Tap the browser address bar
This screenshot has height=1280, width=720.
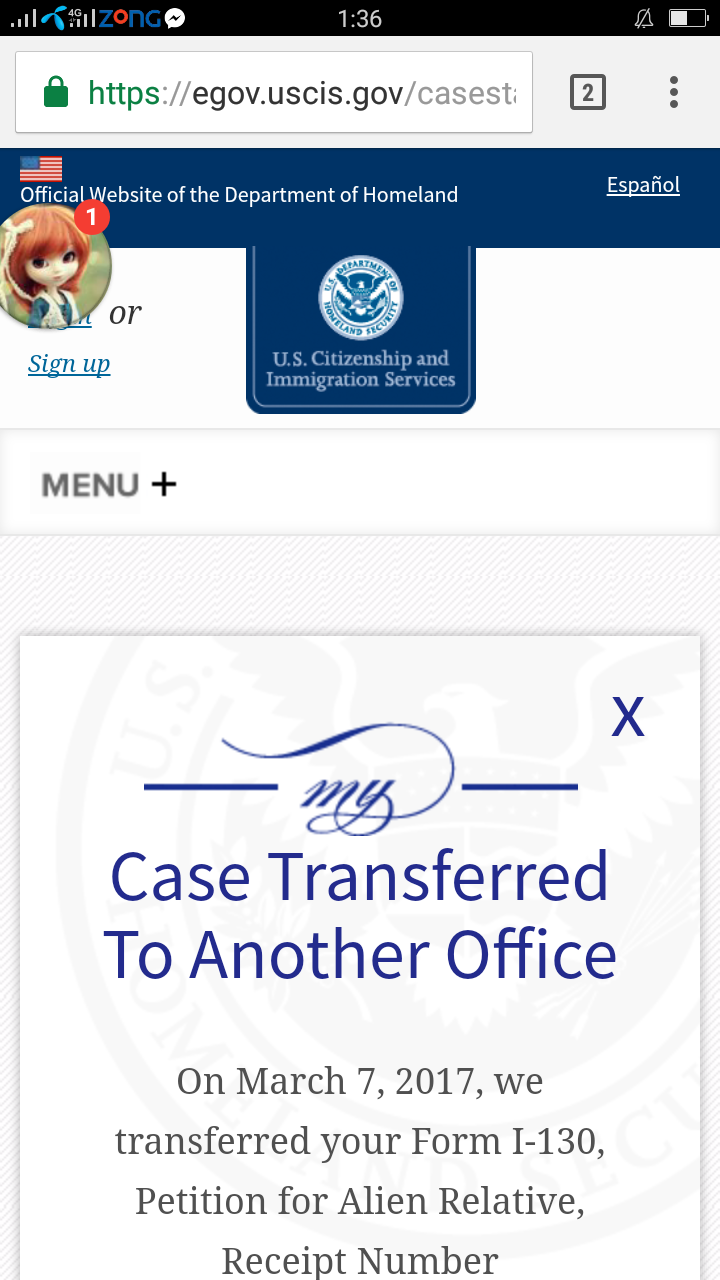pyautogui.click(x=274, y=93)
